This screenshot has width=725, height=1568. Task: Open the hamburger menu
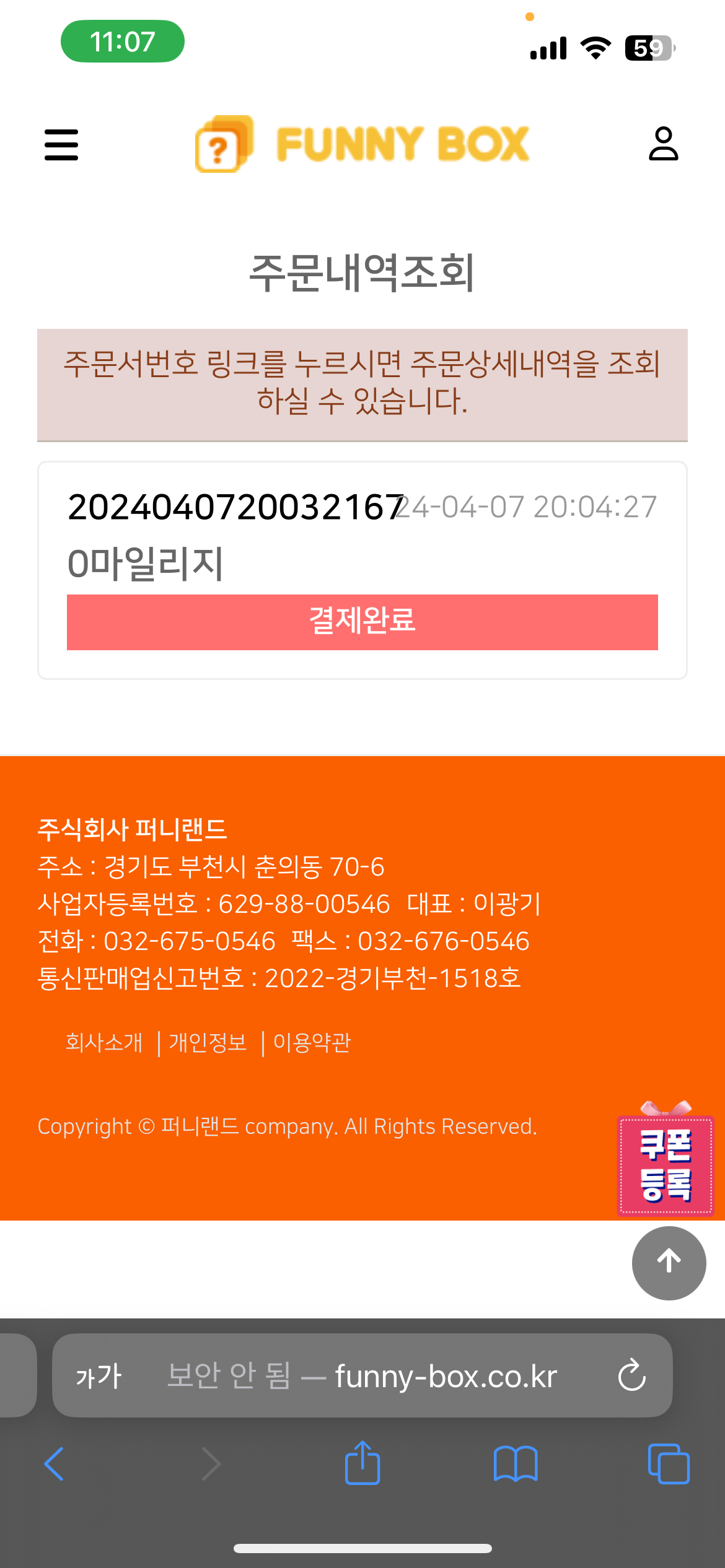[x=61, y=145]
